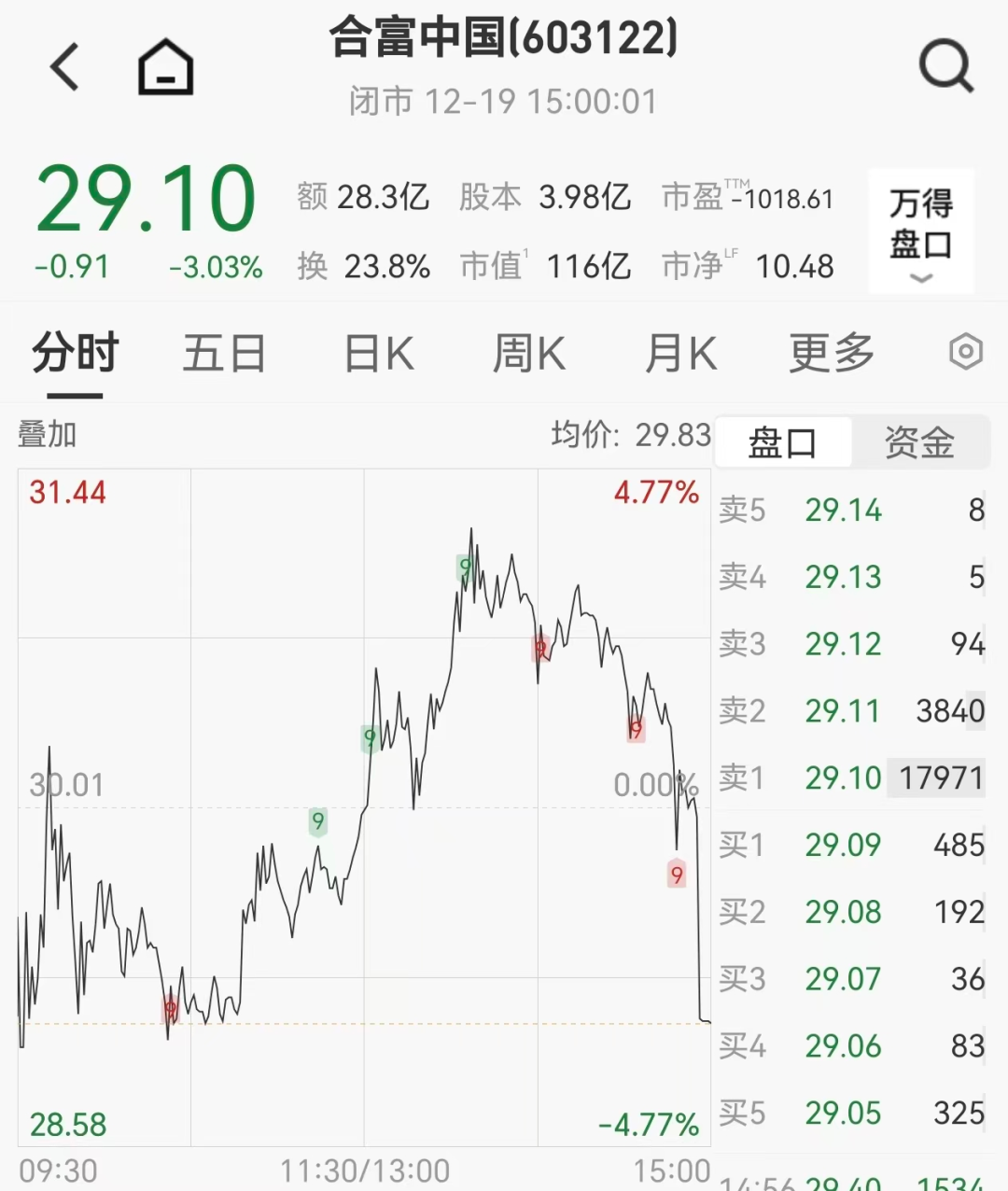Click the 均价 29.83 average price label
This screenshot has height=1191, width=1008.
[633, 433]
